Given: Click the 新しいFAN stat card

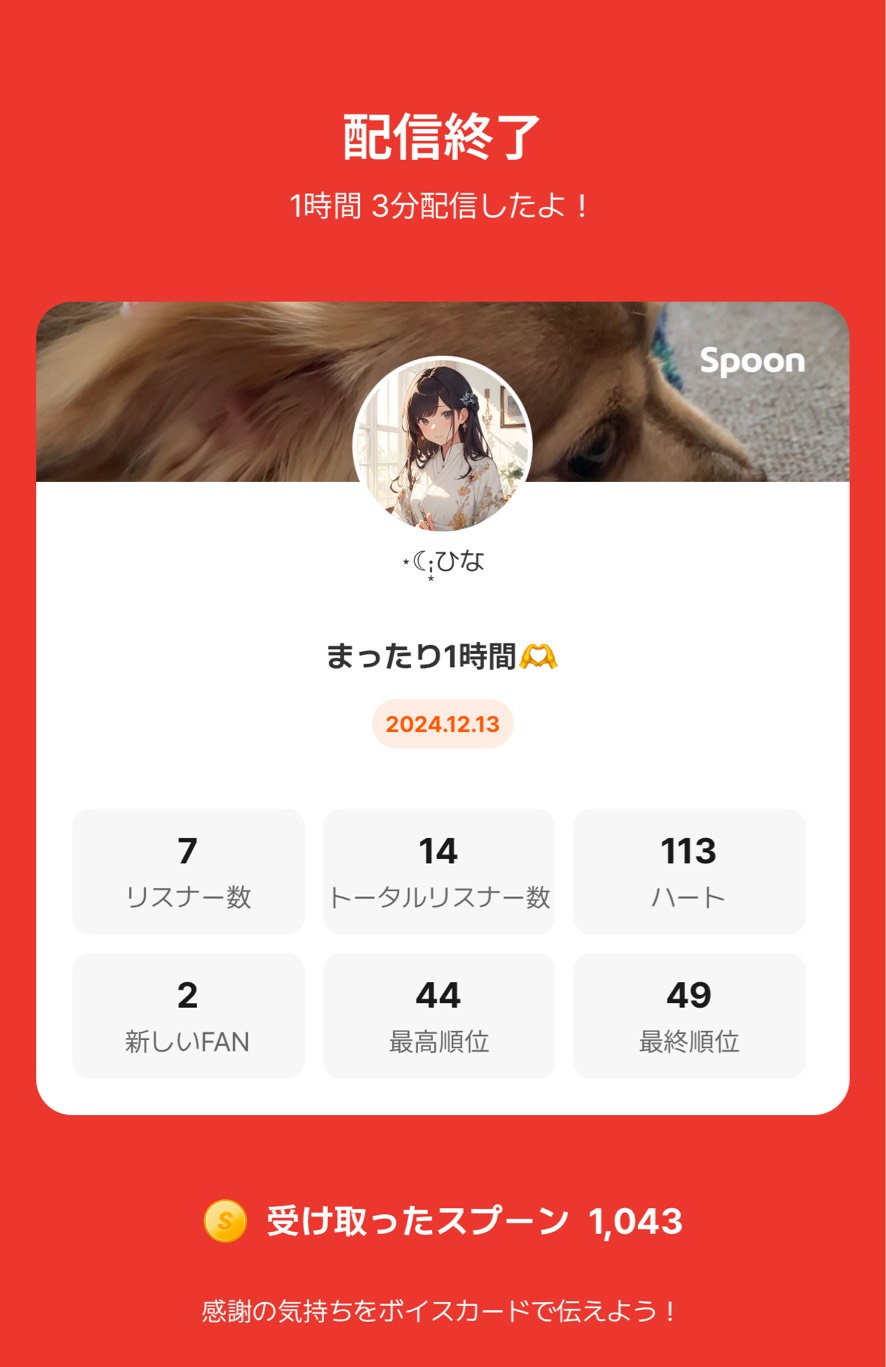Looking at the screenshot, I should (188, 1015).
